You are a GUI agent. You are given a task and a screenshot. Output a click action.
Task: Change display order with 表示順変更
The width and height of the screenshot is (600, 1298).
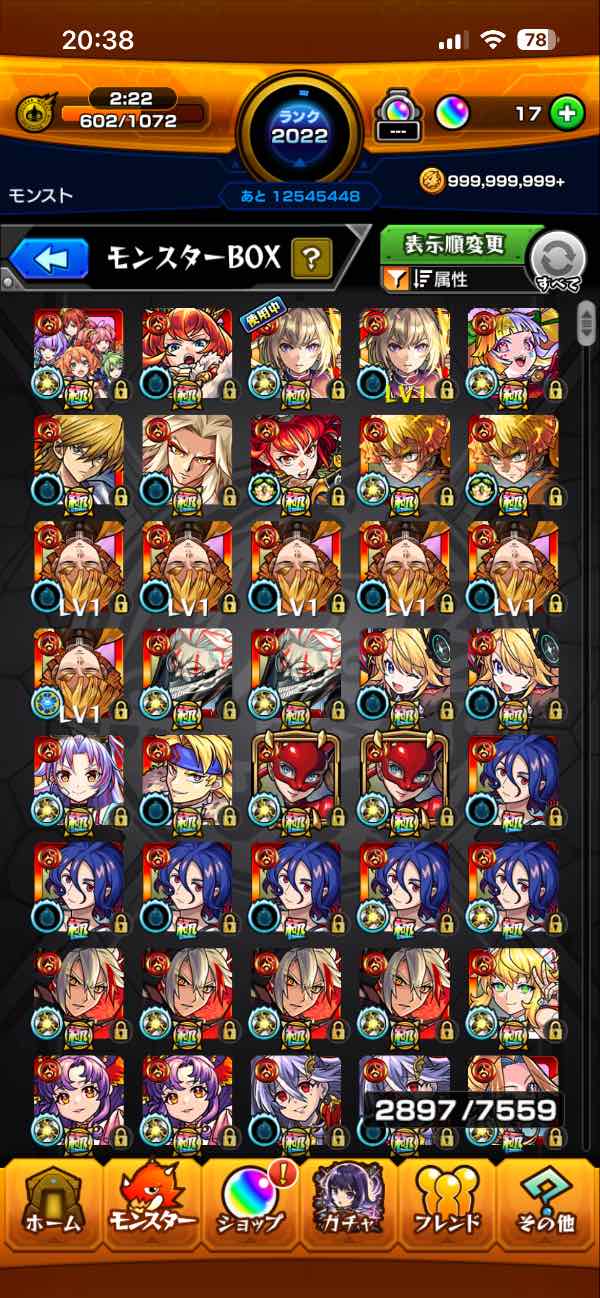click(x=455, y=244)
